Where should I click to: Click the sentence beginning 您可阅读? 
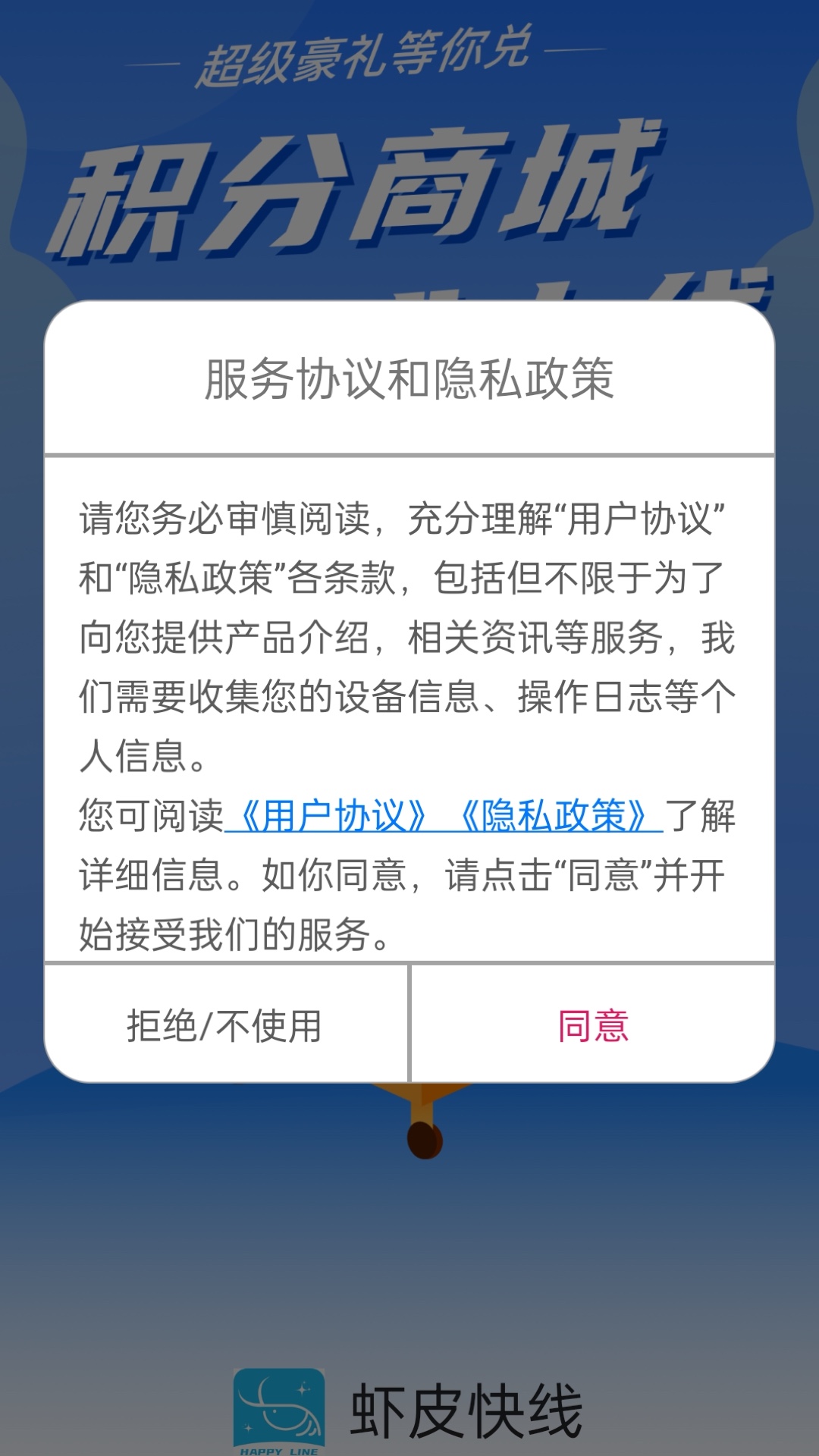(x=409, y=872)
